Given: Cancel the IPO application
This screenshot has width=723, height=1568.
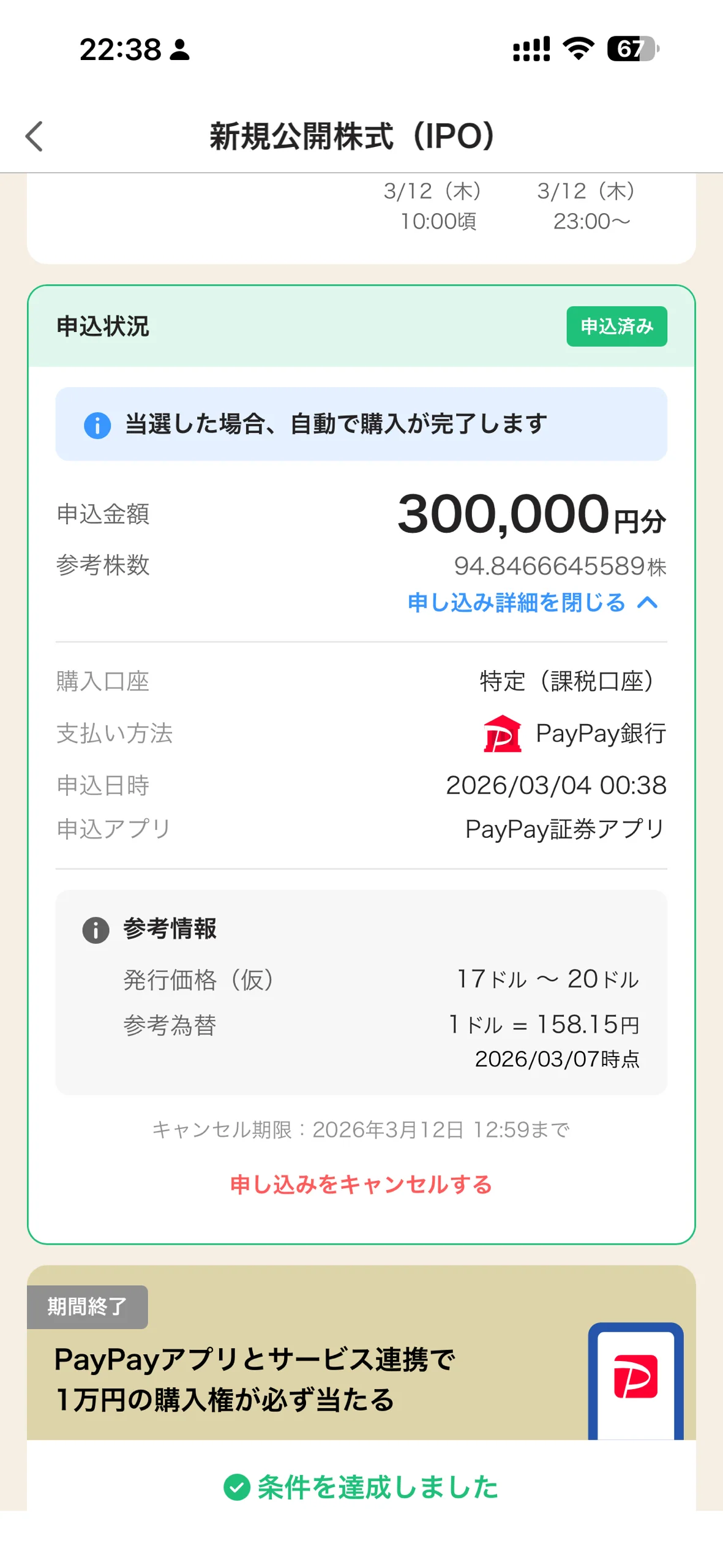Looking at the screenshot, I should coord(361,1185).
